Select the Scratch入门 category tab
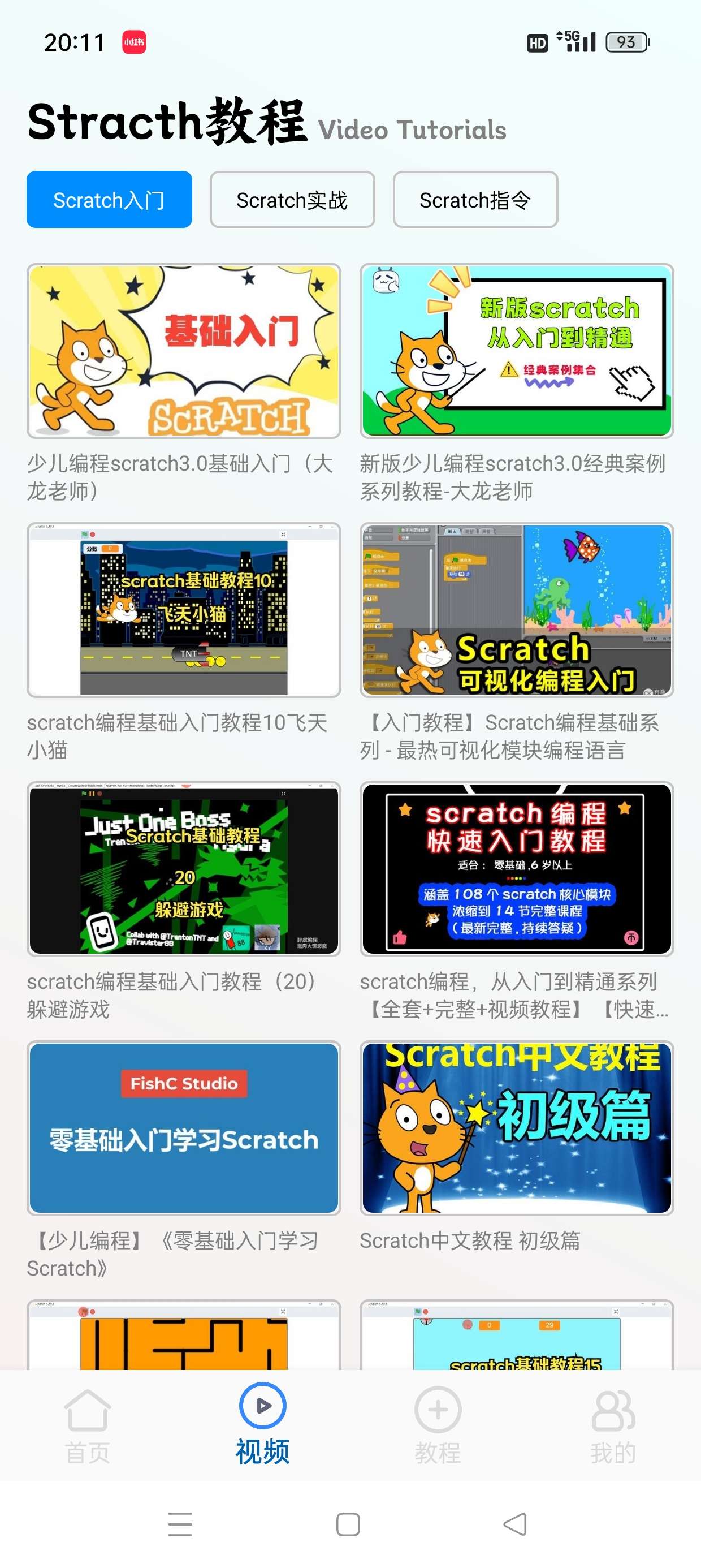The width and height of the screenshot is (701, 1568). 110,200
